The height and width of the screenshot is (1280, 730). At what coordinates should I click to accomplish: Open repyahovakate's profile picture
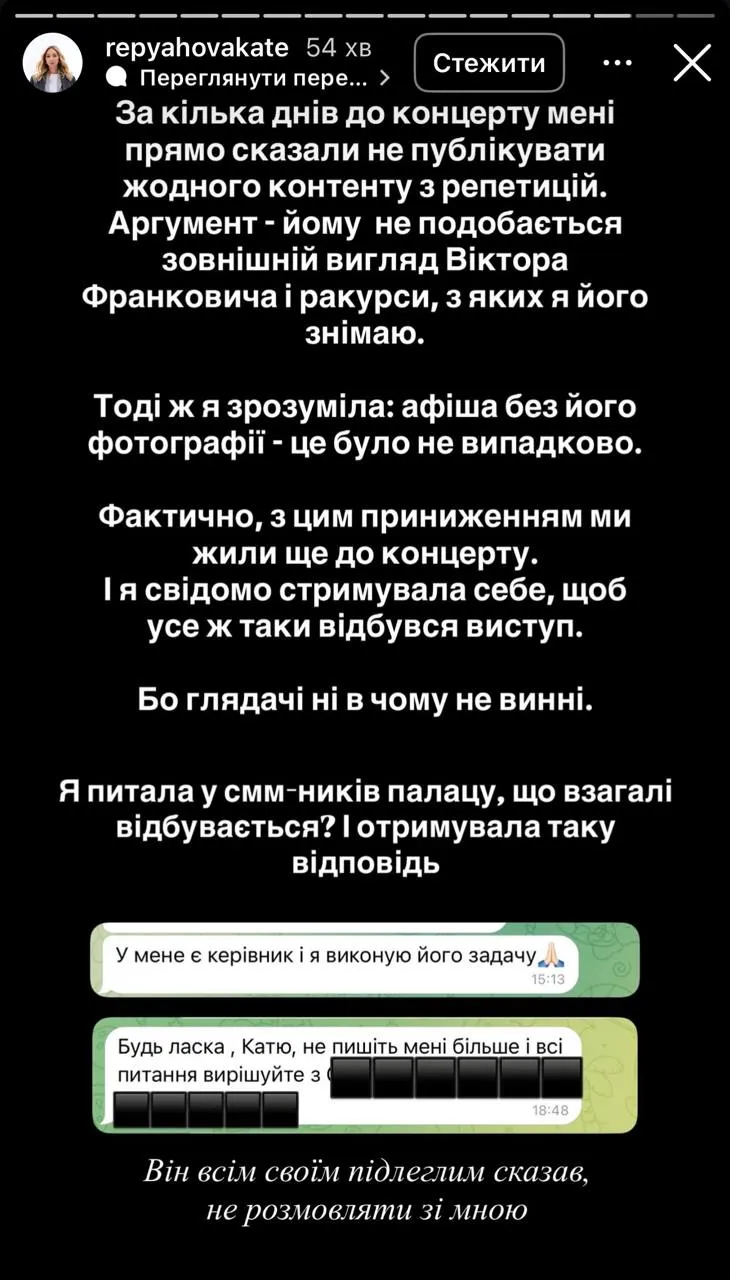pyautogui.click(x=52, y=62)
